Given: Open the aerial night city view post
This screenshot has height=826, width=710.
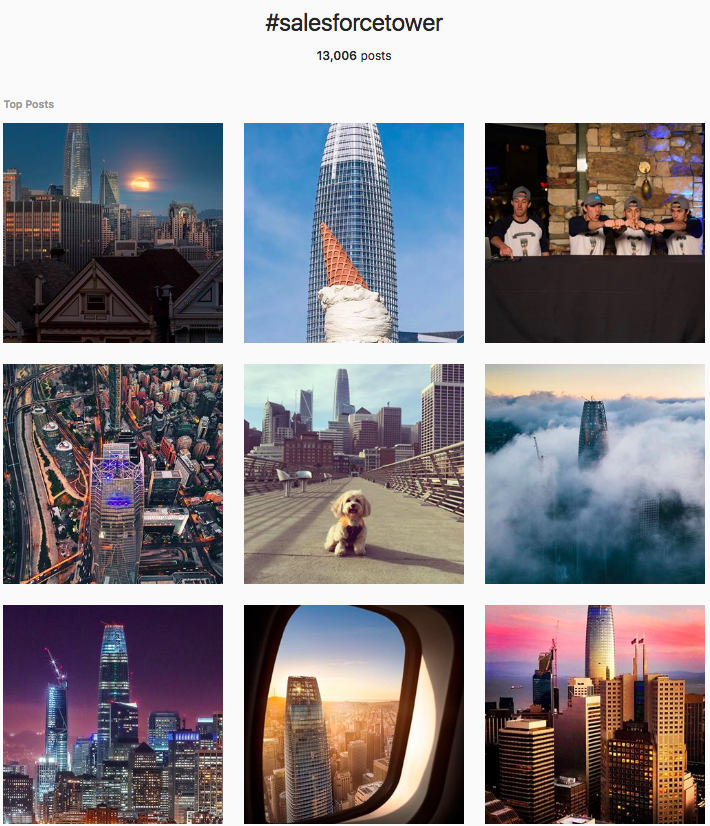Looking at the screenshot, I should (113, 474).
